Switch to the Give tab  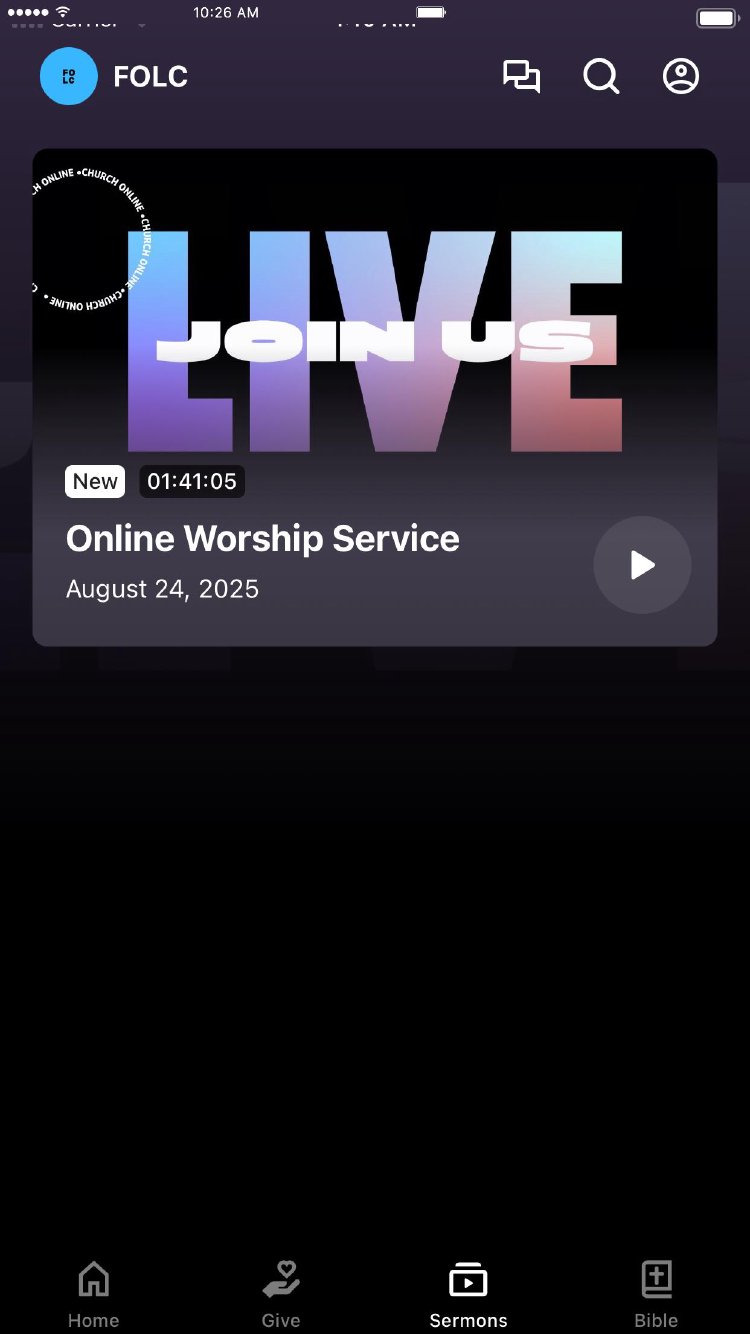281,1293
